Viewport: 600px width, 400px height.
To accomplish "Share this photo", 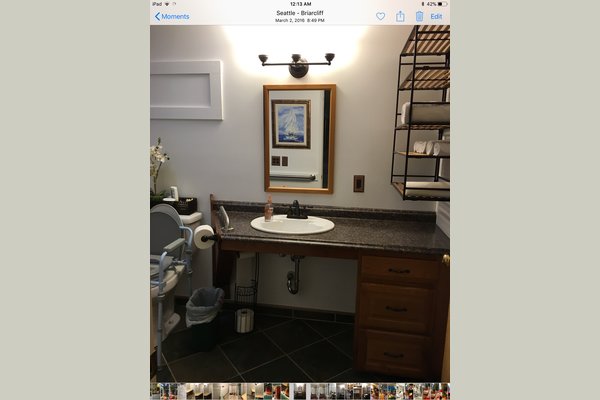I will [400, 16].
